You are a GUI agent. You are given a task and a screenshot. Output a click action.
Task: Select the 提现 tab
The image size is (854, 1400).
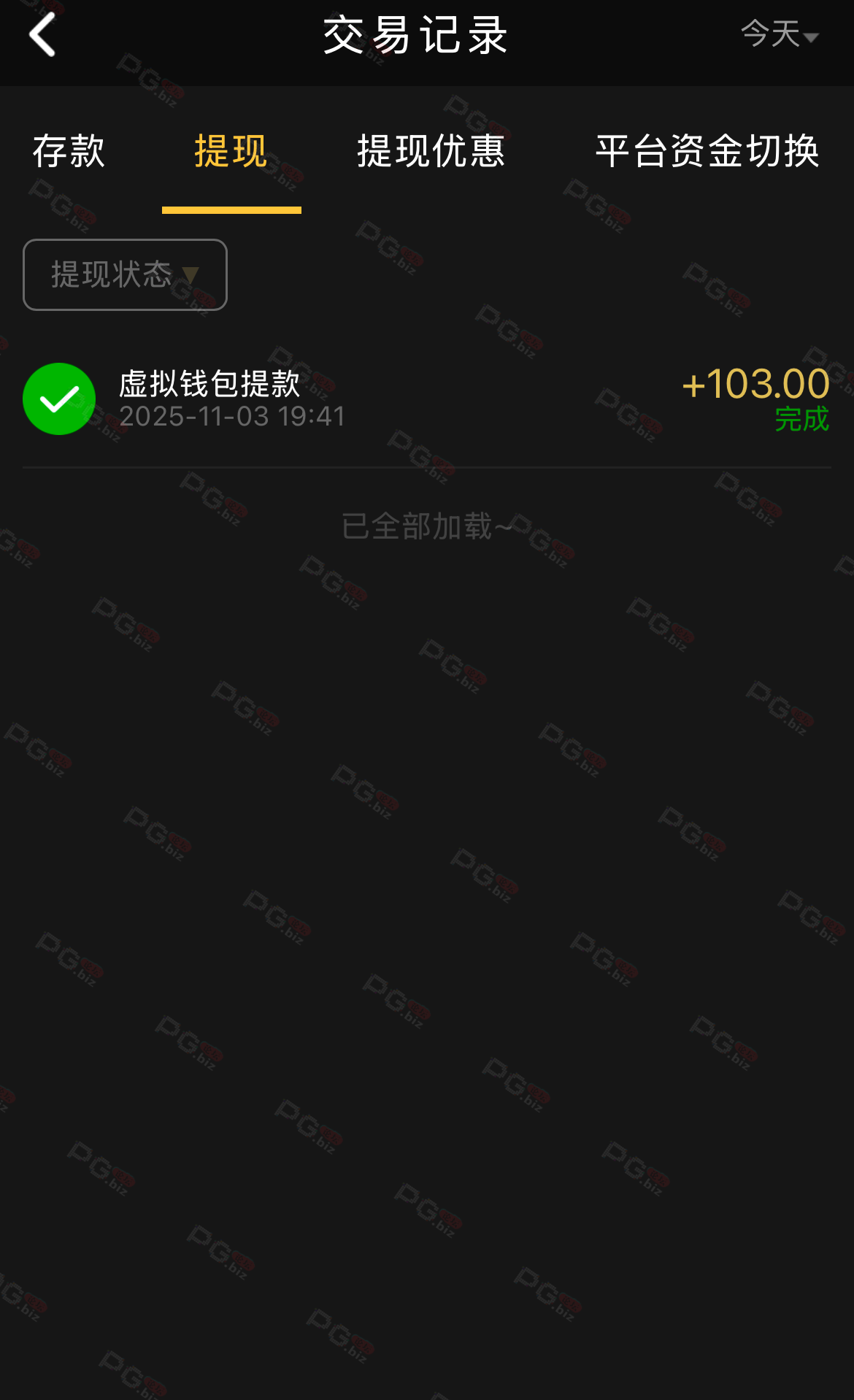point(231,151)
